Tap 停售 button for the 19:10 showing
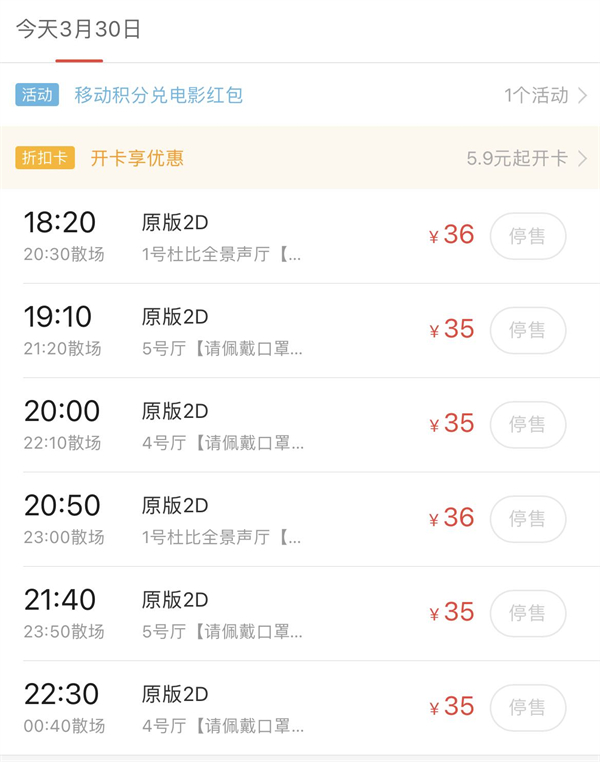The width and height of the screenshot is (600, 762). pyautogui.click(x=527, y=330)
